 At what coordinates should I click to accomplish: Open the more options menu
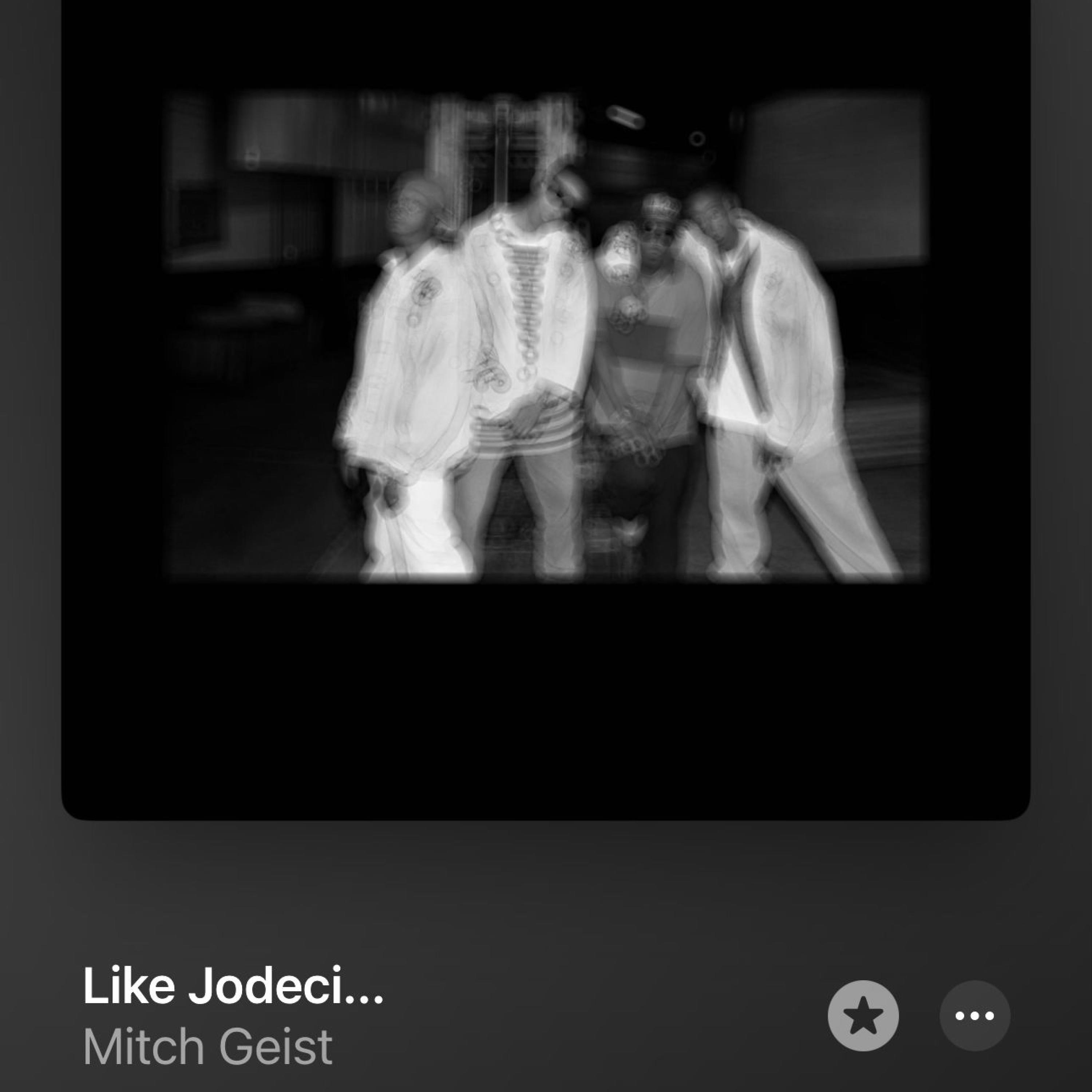pos(974,1016)
